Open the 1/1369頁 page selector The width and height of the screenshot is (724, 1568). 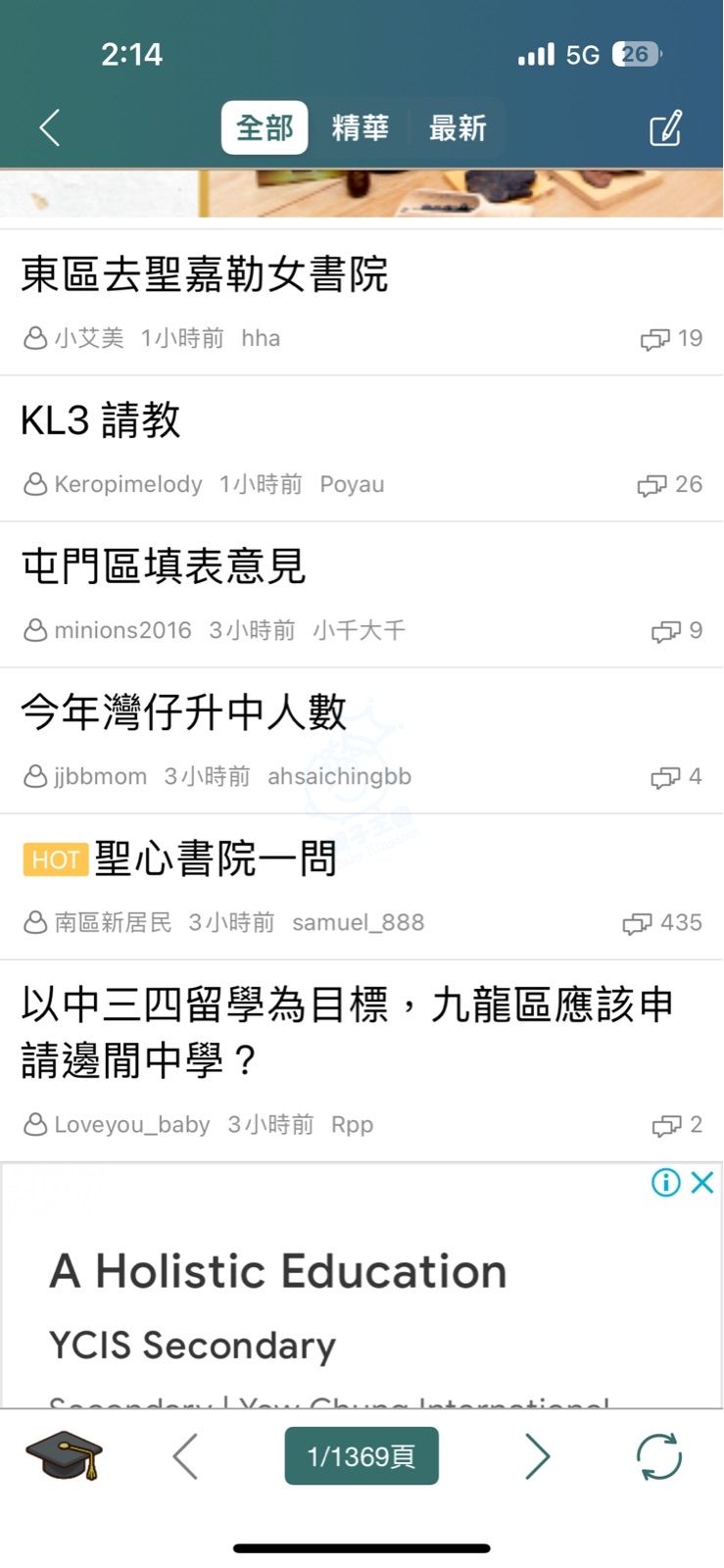pyautogui.click(x=362, y=1456)
